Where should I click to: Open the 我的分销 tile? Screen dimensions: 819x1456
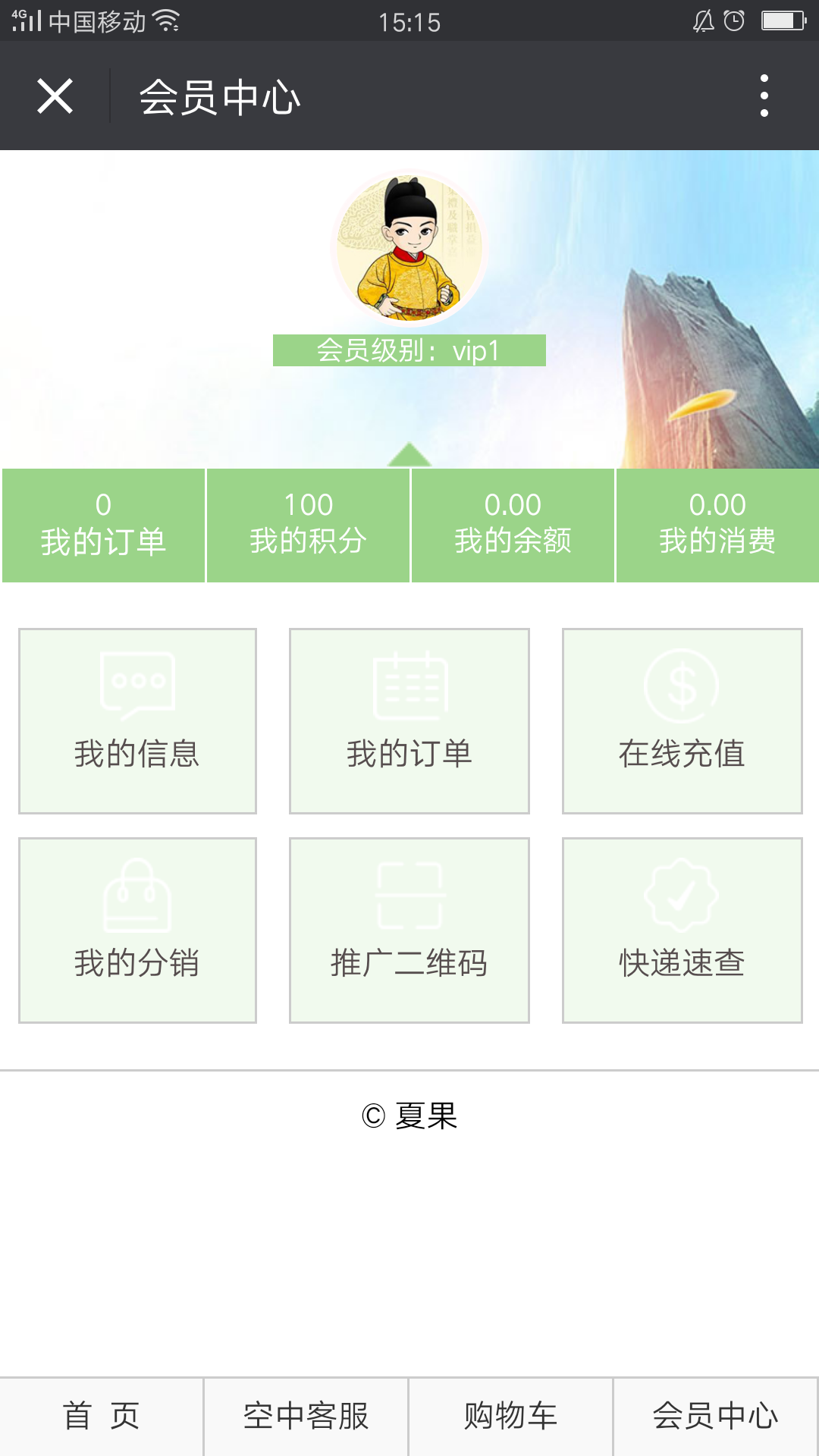[x=137, y=930]
